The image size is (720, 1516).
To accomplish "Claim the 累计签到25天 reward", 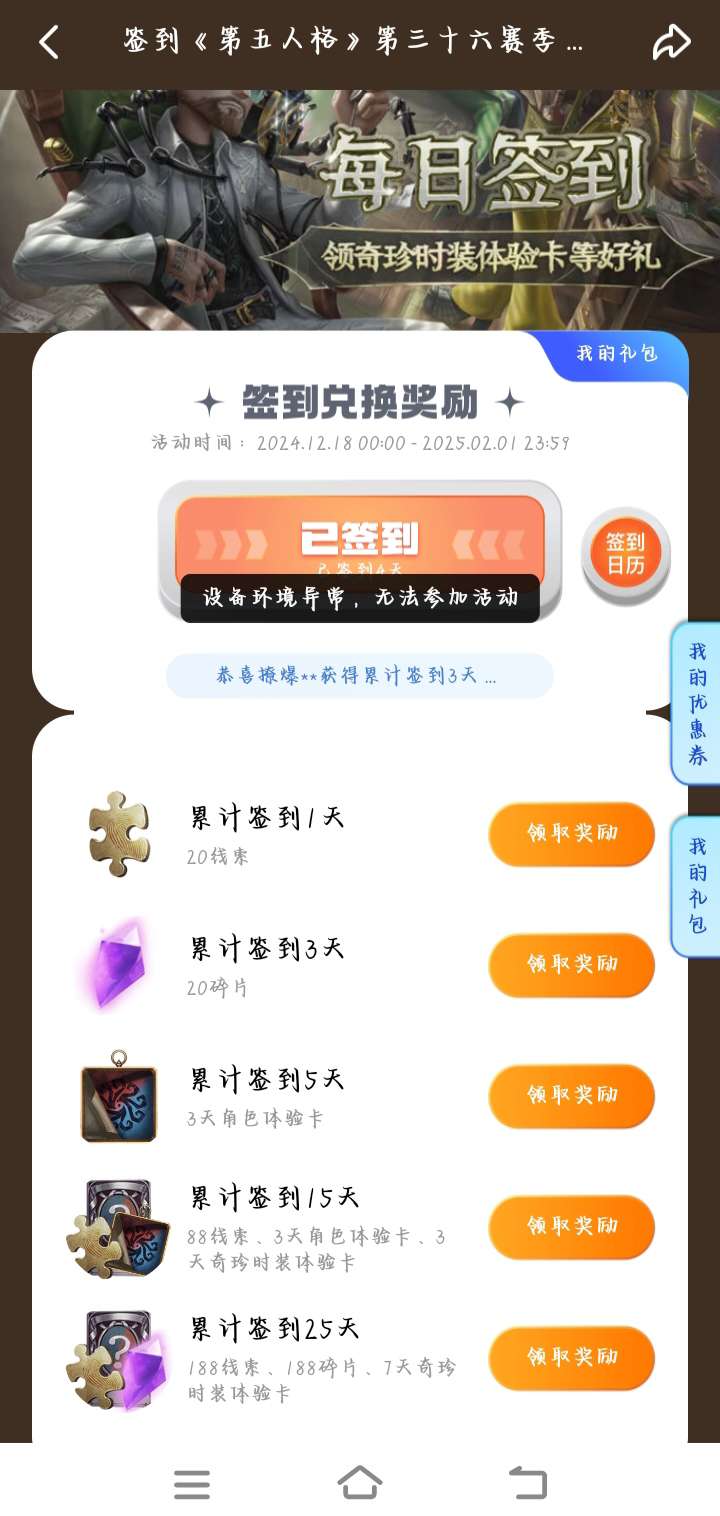I will [571, 1357].
